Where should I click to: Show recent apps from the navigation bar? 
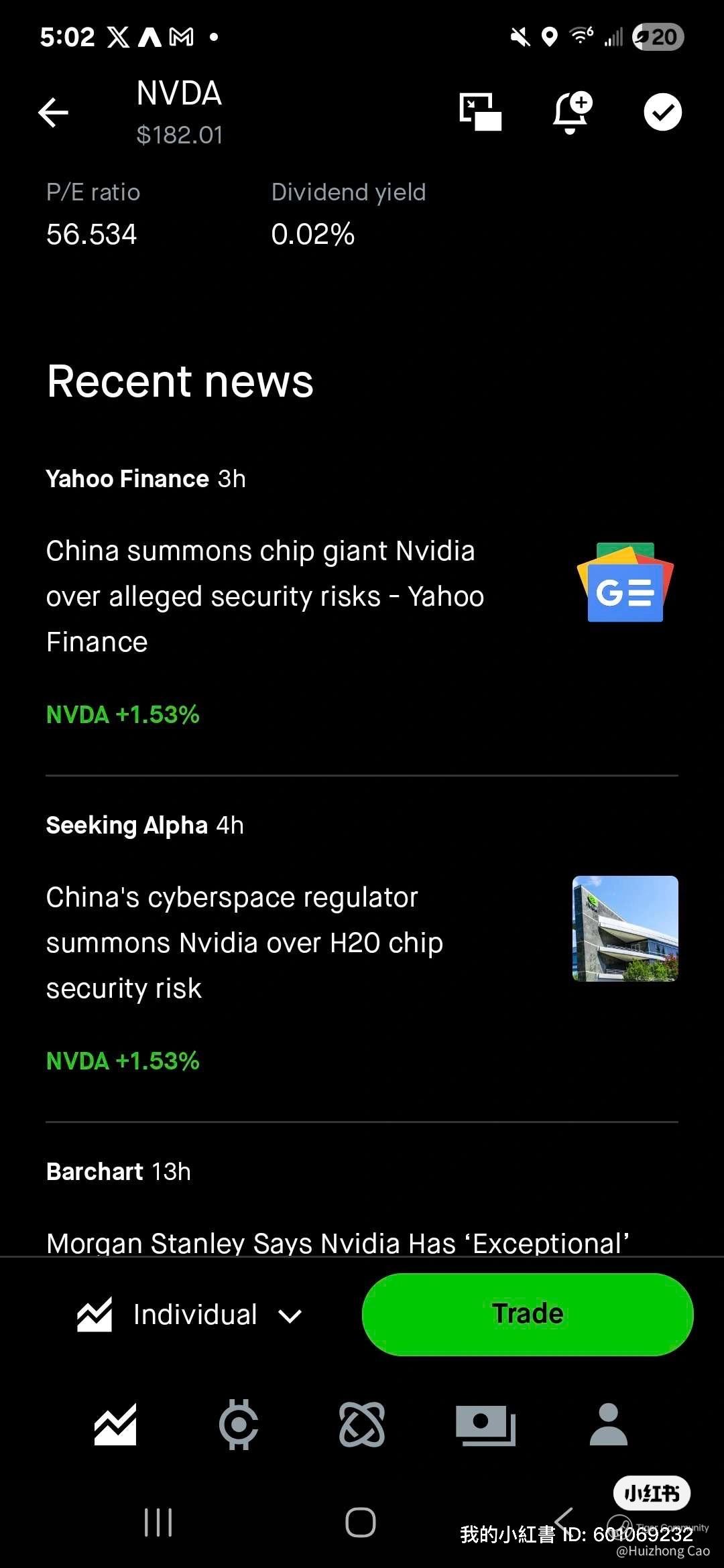[x=159, y=1522]
